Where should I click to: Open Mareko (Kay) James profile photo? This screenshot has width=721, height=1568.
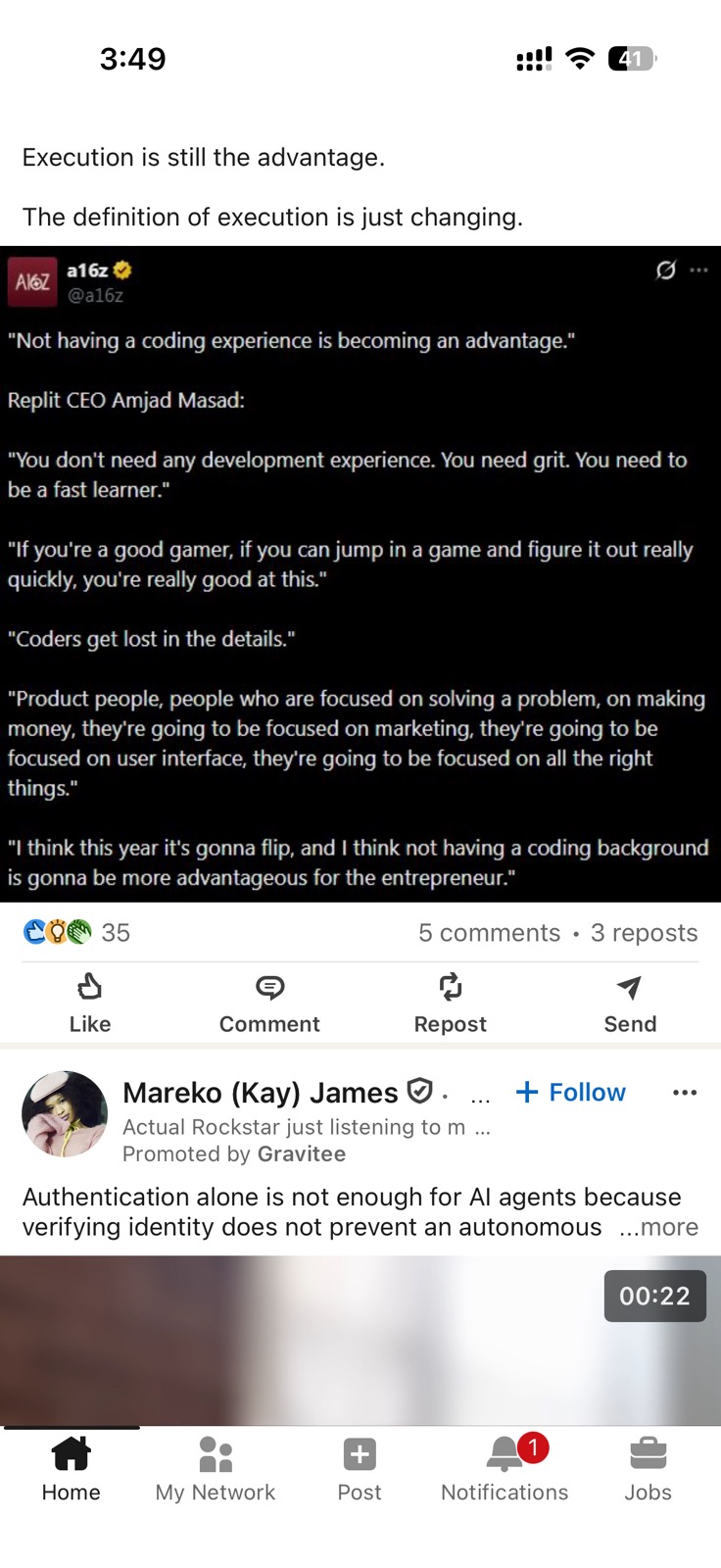[x=65, y=1113]
